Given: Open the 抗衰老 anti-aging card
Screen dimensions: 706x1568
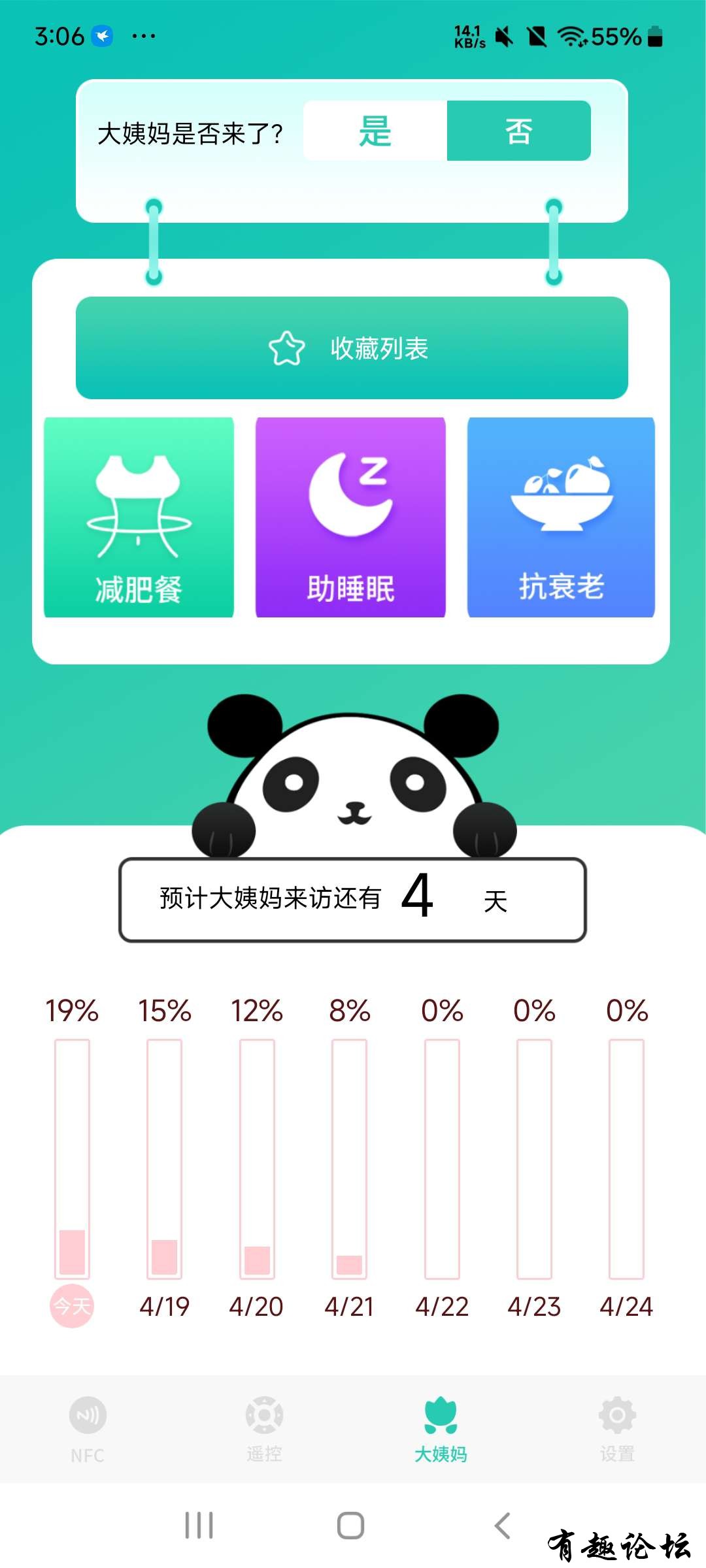Looking at the screenshot, I should [561, 517].
